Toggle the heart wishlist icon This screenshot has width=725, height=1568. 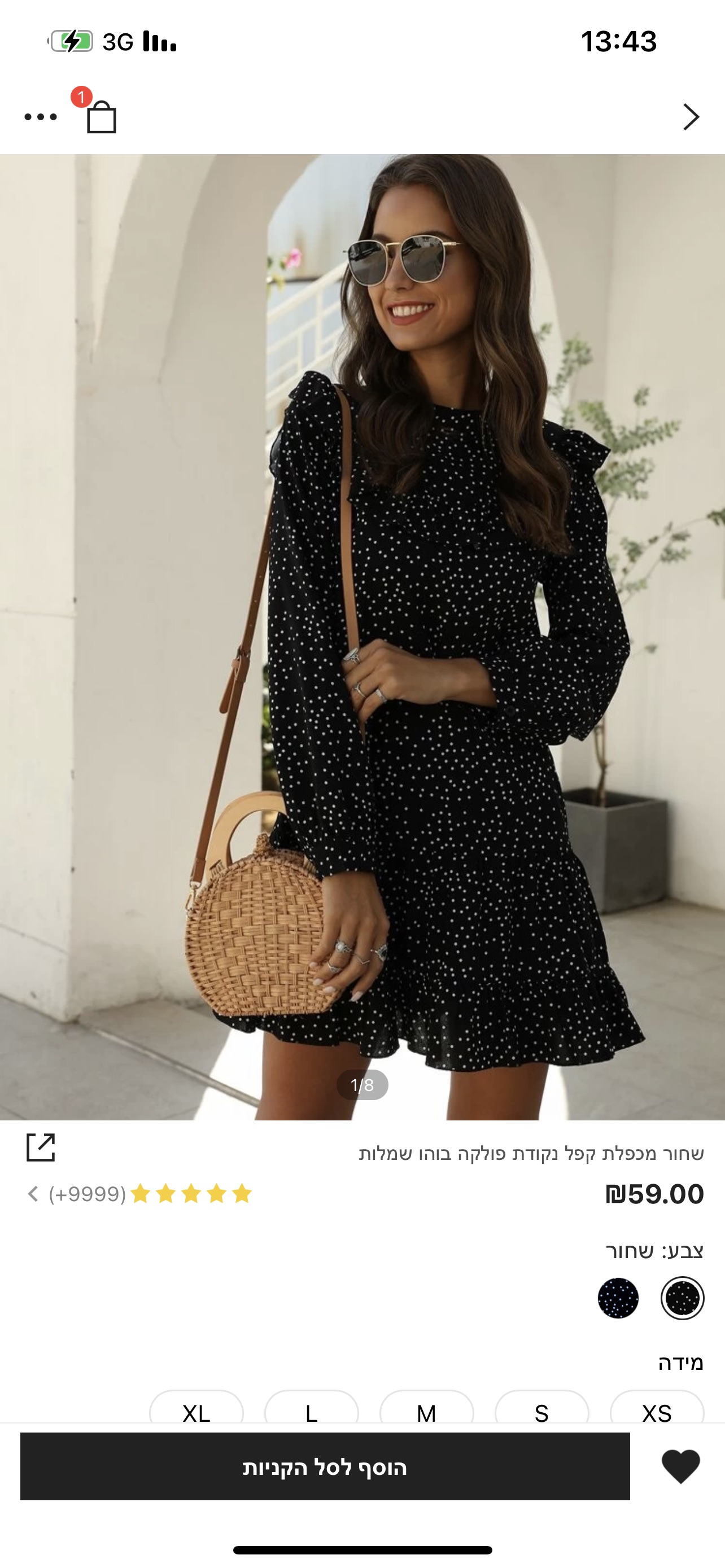pyautogui.click(x=680, y=1466)
